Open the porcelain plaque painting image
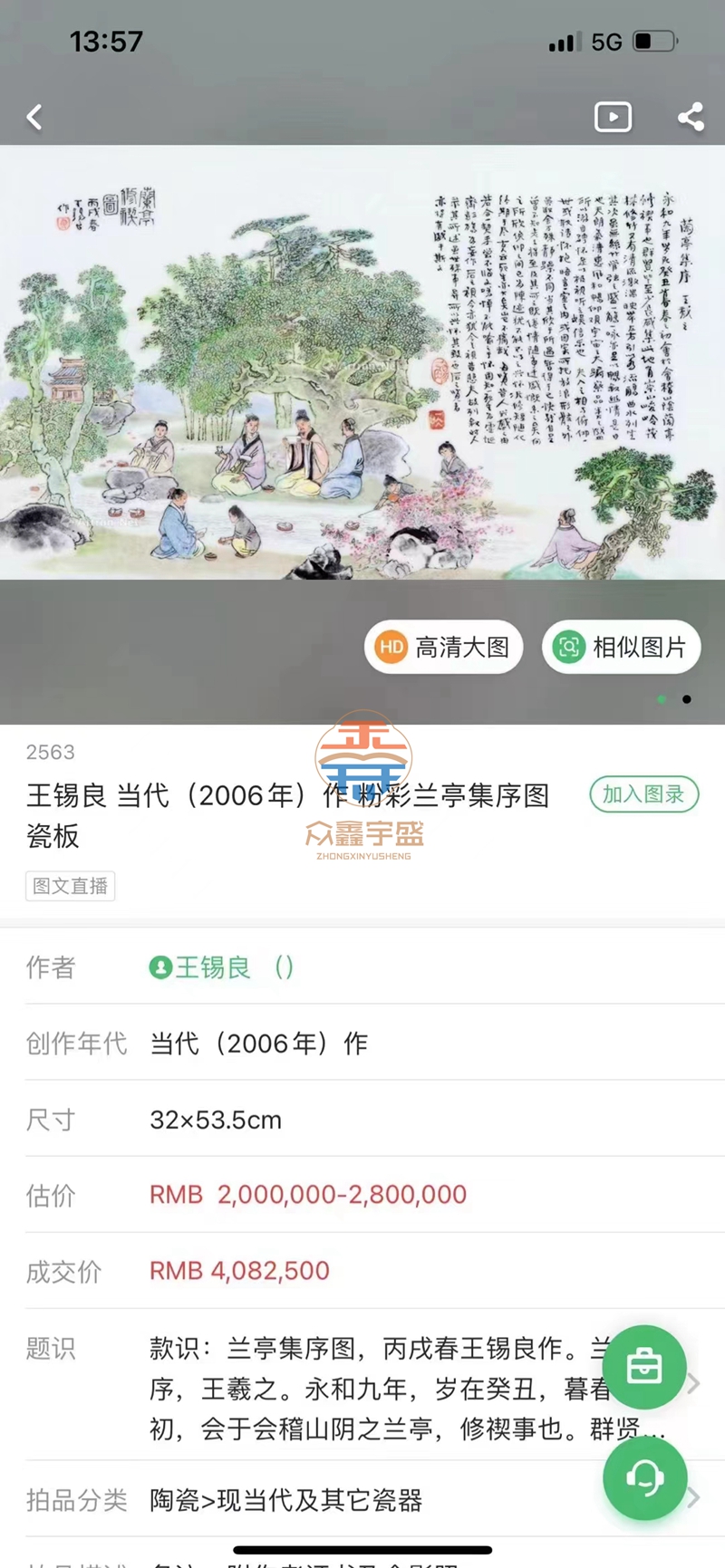 coord(362,362)
